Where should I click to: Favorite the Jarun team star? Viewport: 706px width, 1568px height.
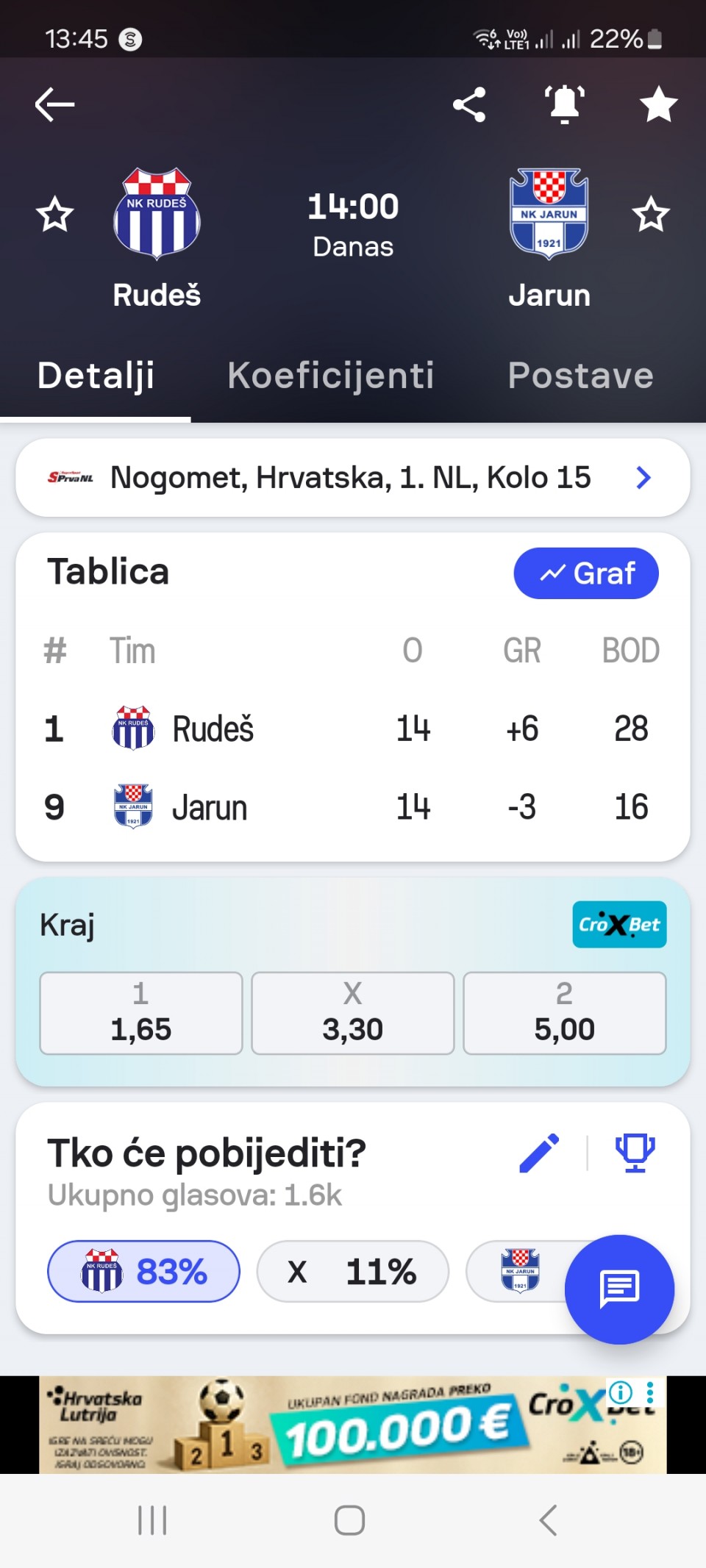click(x=651, y=215)
